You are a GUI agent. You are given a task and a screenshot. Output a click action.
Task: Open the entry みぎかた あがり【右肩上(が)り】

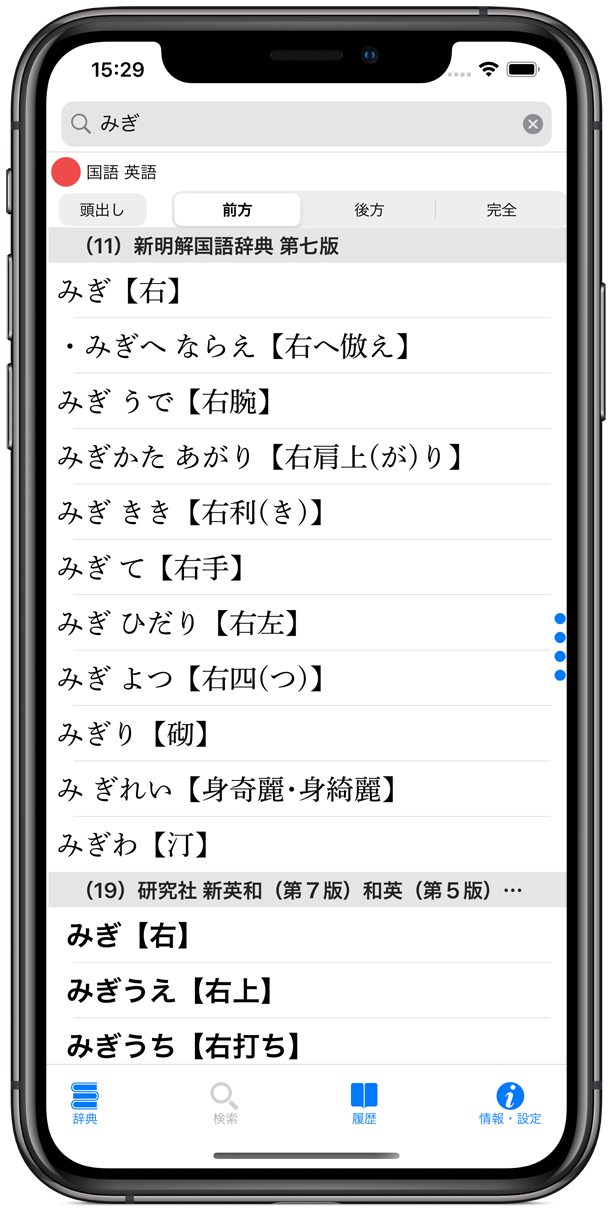[300, 457]
